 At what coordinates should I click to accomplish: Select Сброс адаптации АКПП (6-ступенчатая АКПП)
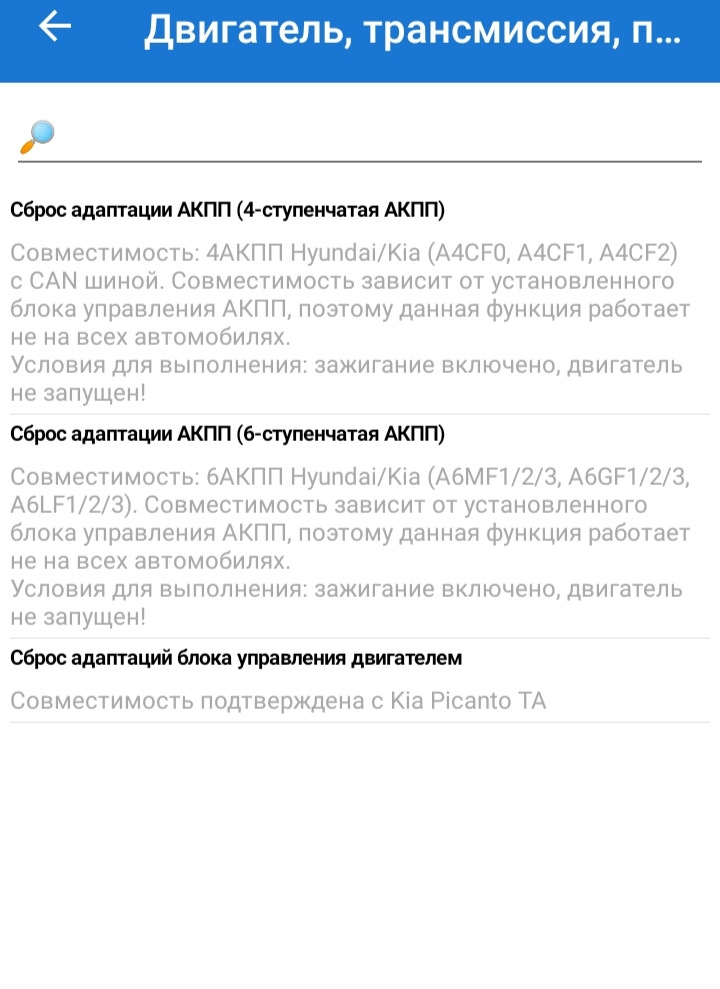pos(360,526)
